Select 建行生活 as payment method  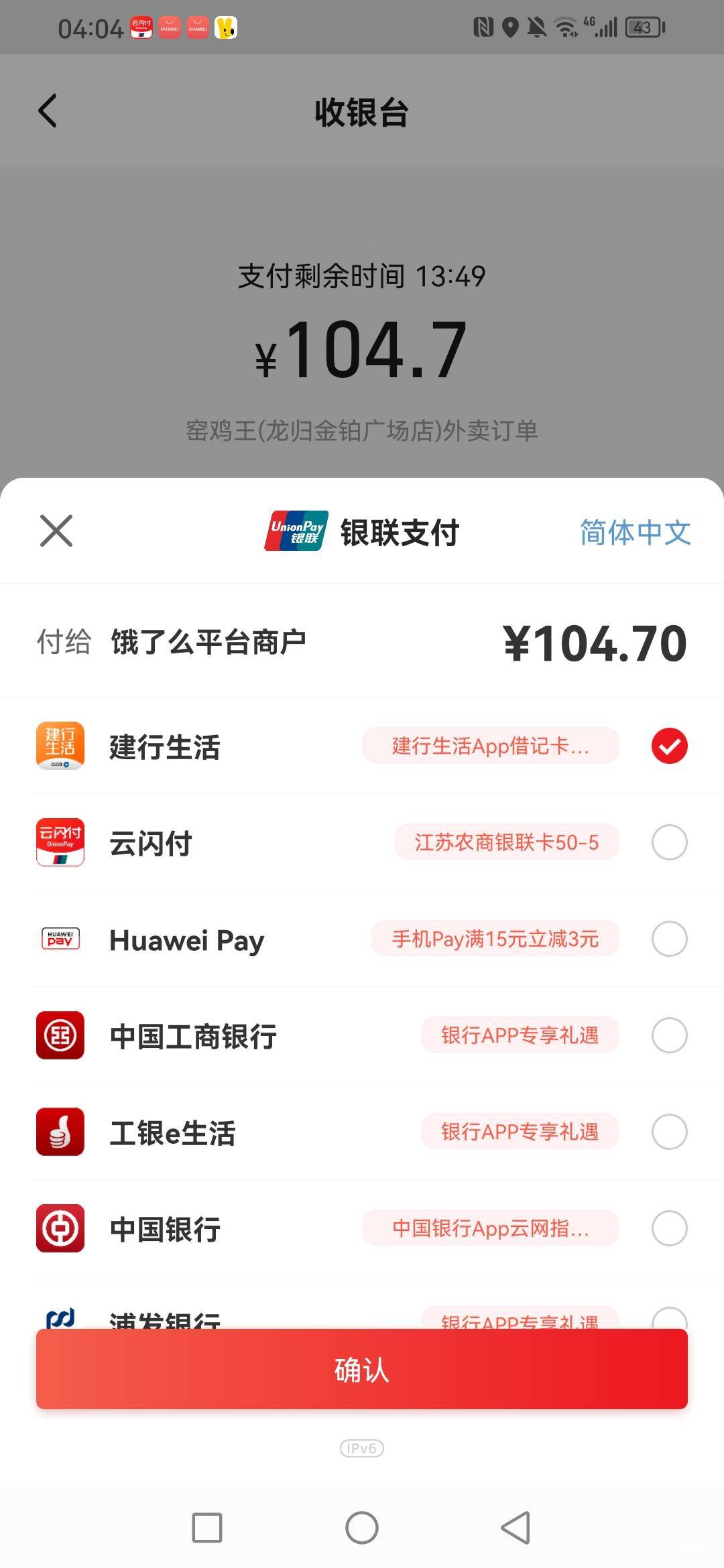[669, 746]
